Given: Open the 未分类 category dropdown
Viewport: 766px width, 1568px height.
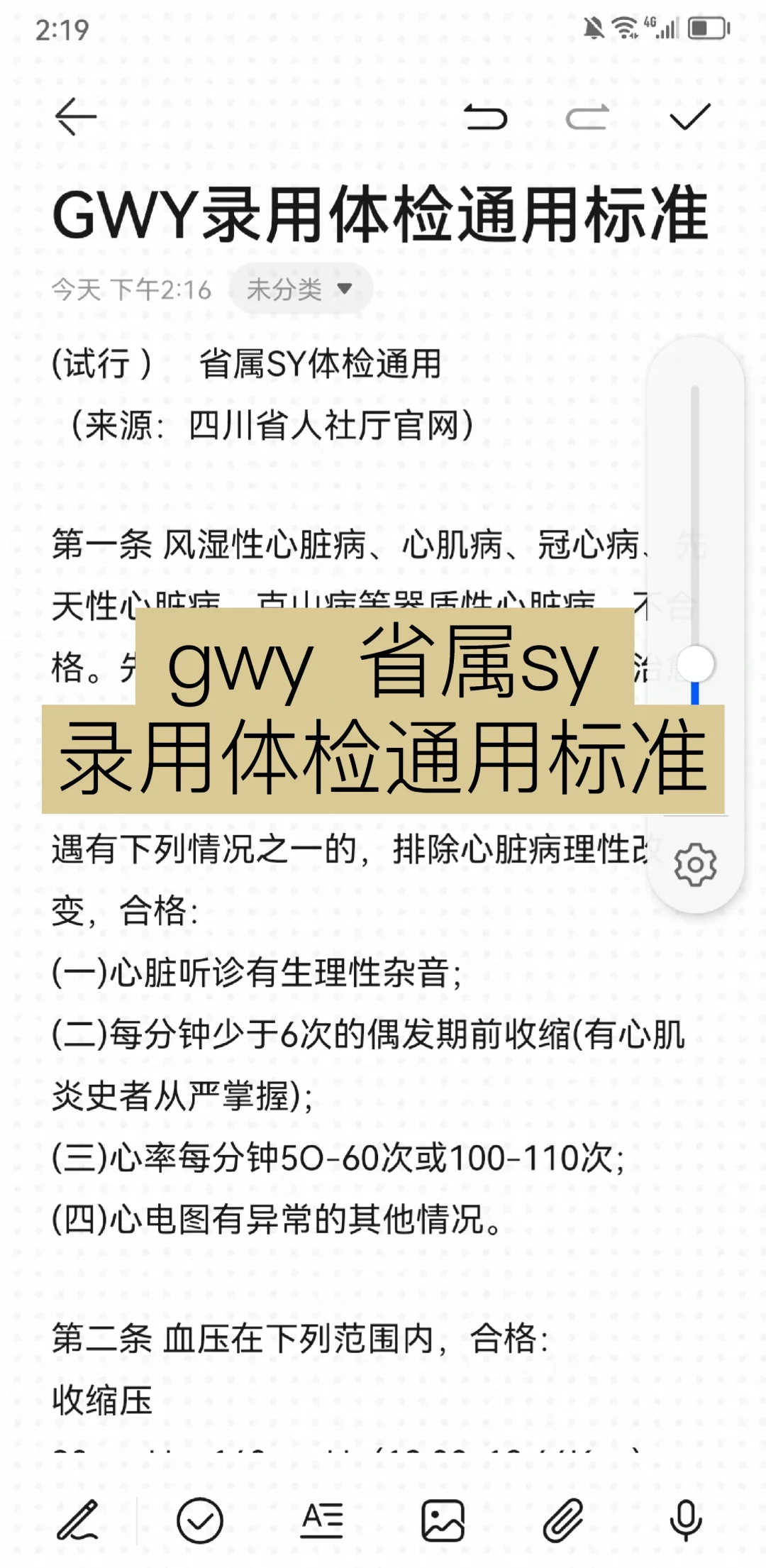Looking at the screenshot, I should coord(300,289).
